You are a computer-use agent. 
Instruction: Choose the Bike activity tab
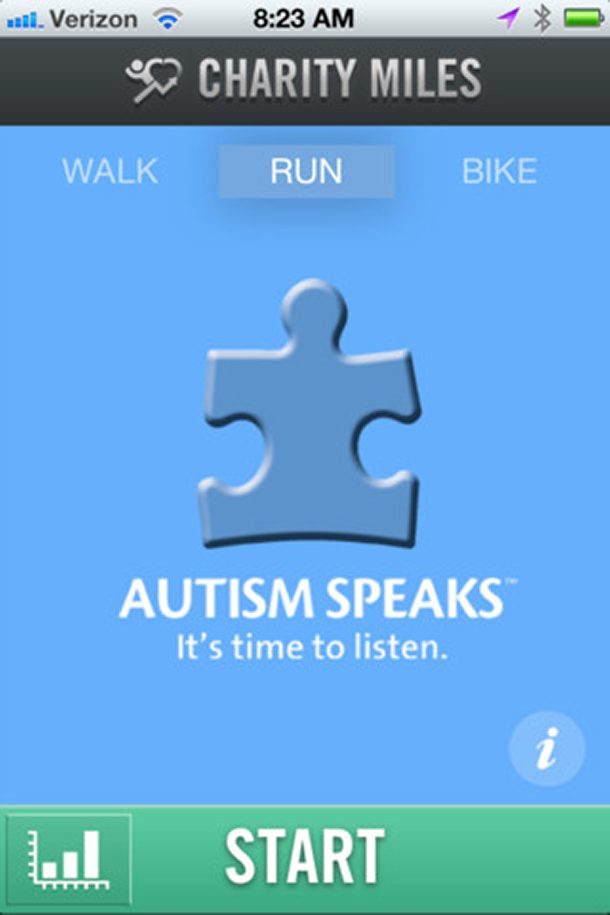499,171
